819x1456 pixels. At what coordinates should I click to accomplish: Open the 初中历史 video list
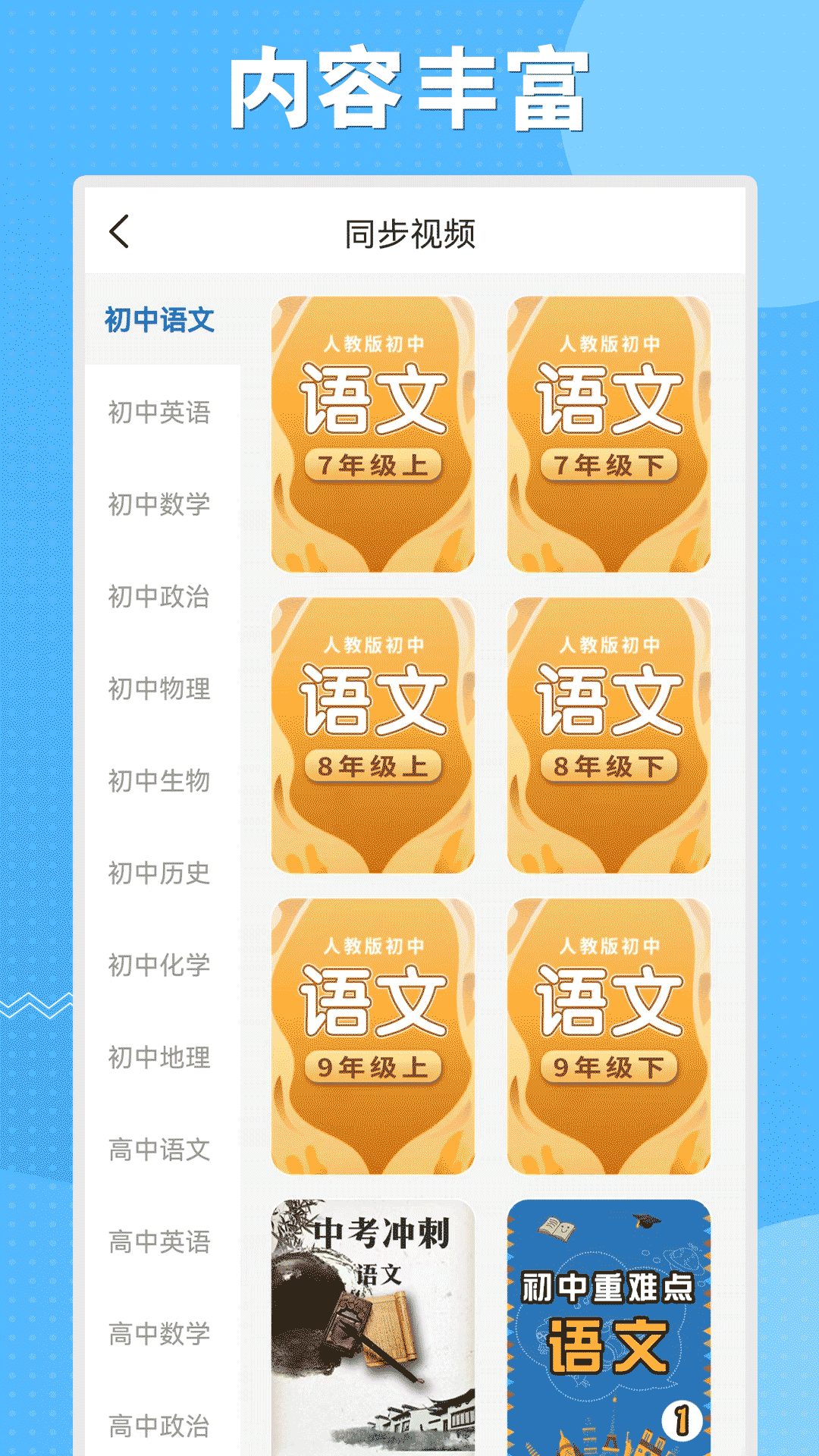159,874
